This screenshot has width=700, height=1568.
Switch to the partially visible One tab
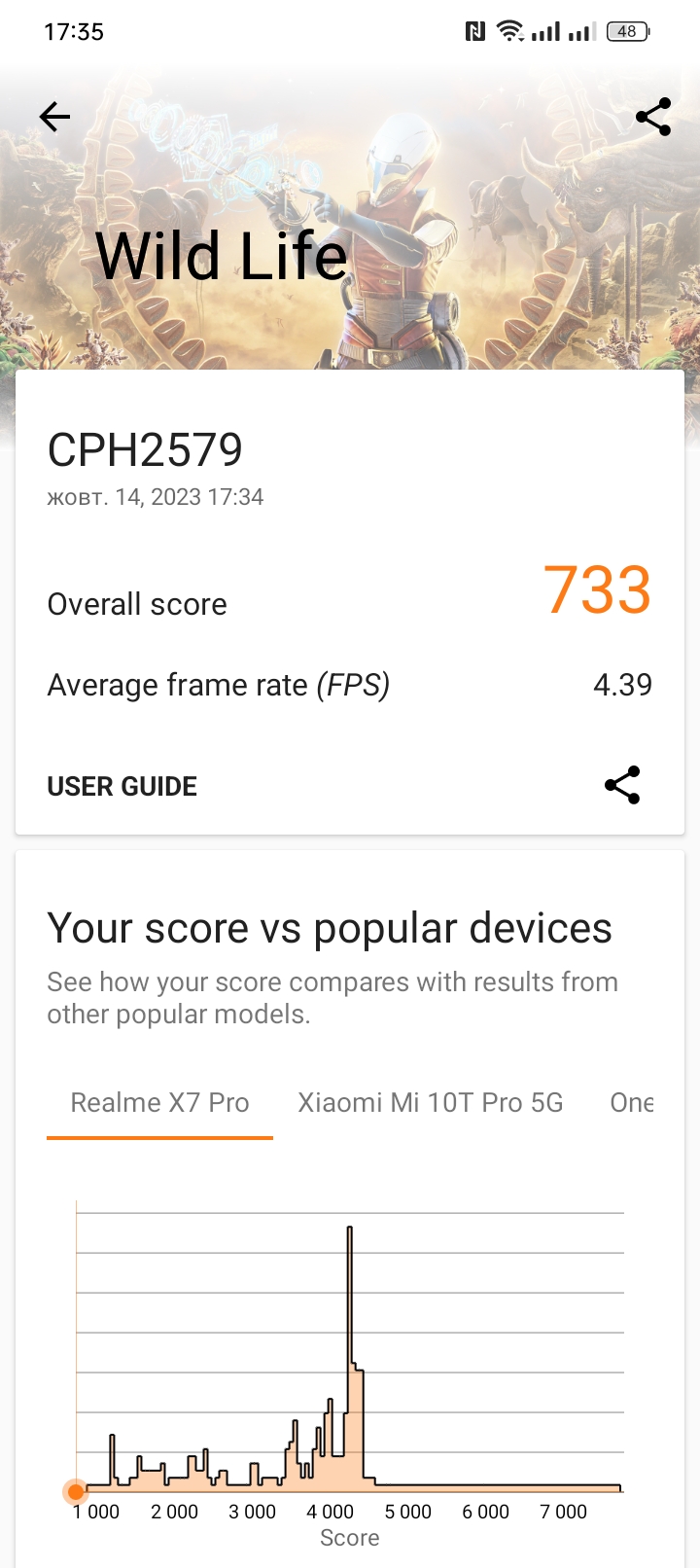[631, 1103]
